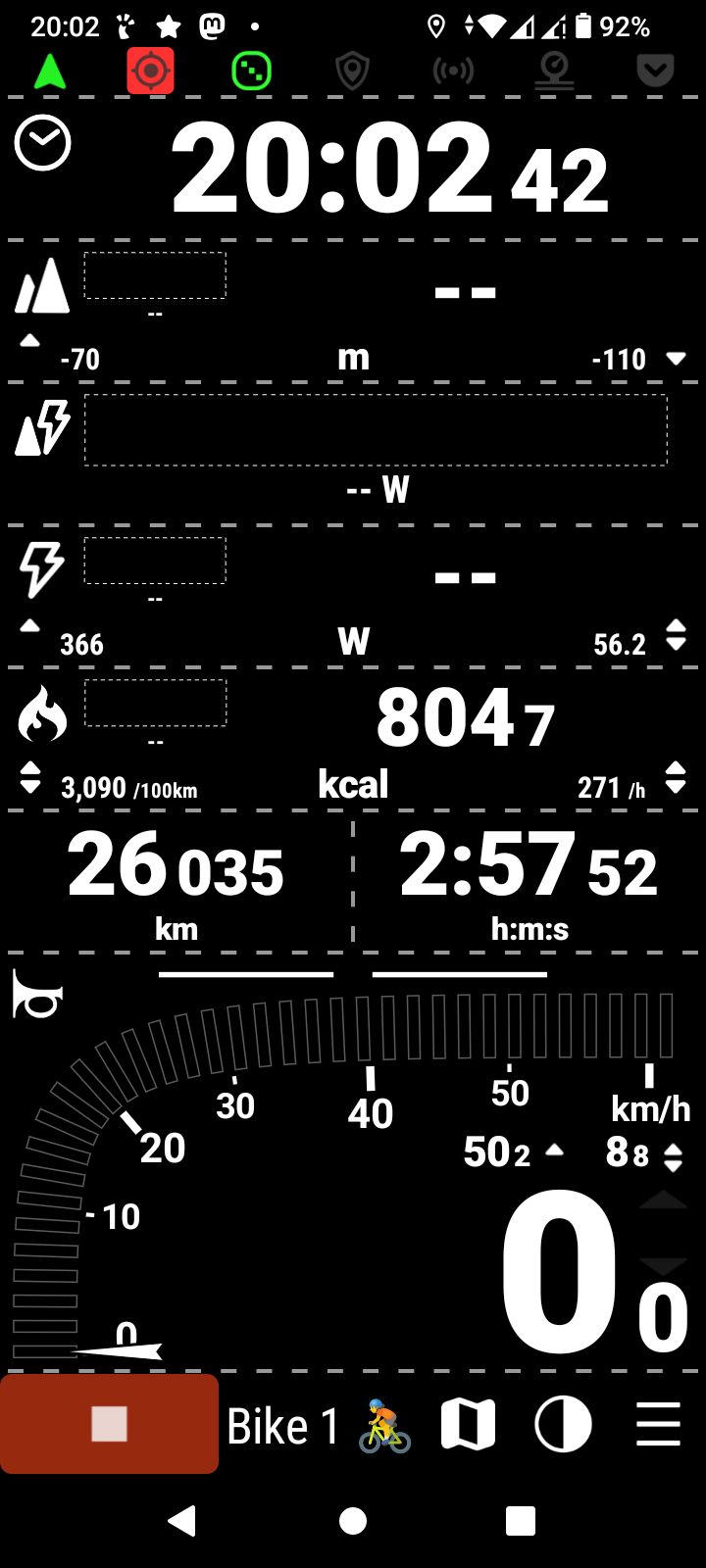Tap the grey broadcast signal icon
The width and height of the screenshot is (706, 1568).
point(453,72)
